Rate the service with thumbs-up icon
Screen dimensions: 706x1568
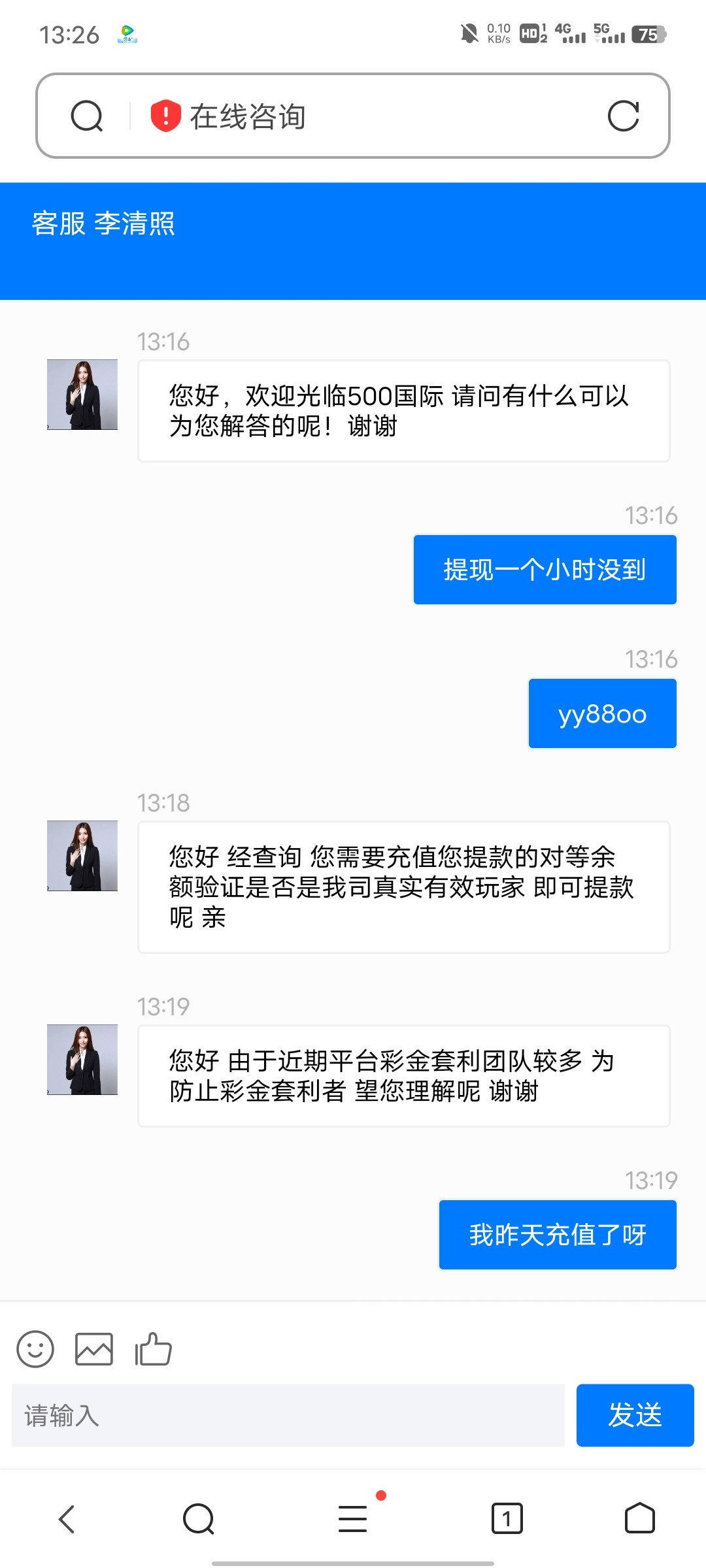tap(153, 1349)
